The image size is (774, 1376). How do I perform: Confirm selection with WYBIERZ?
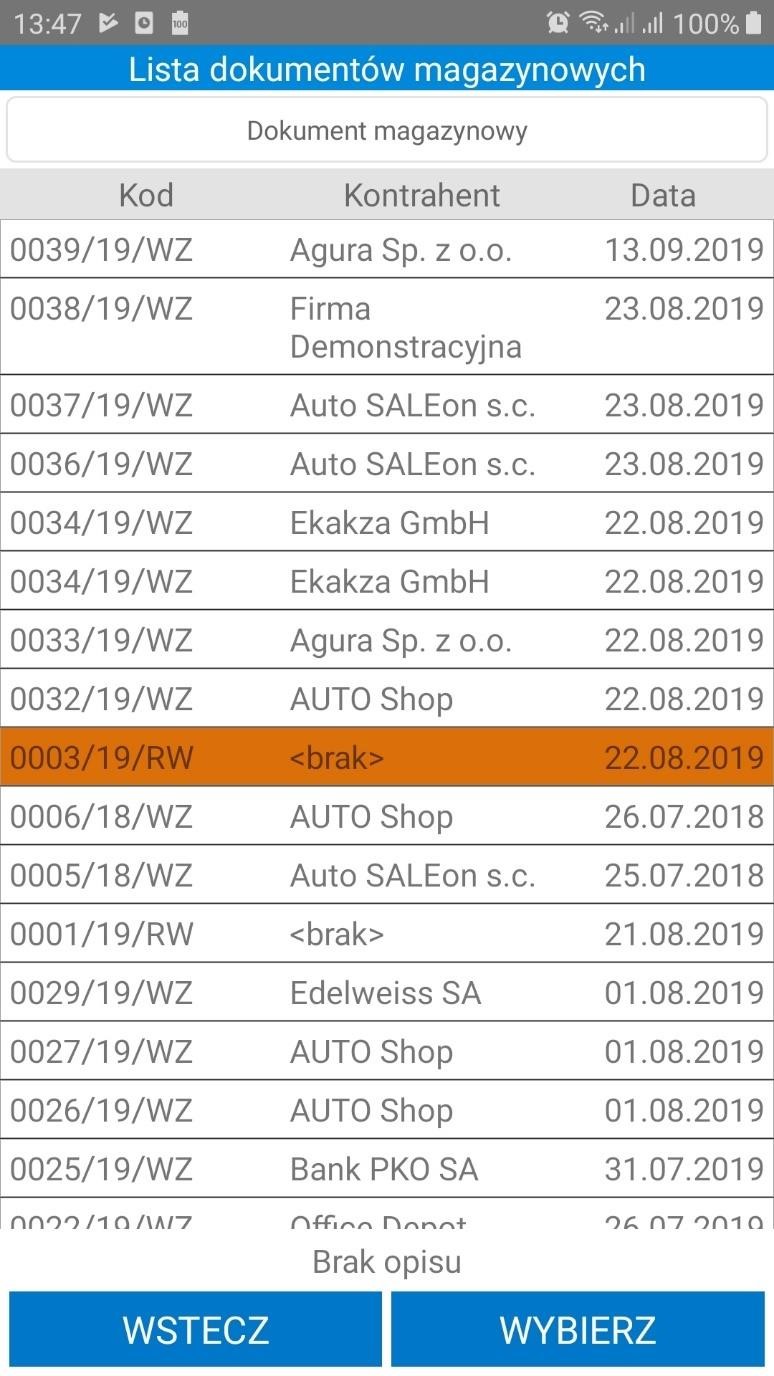click(x=578, y=1329)
